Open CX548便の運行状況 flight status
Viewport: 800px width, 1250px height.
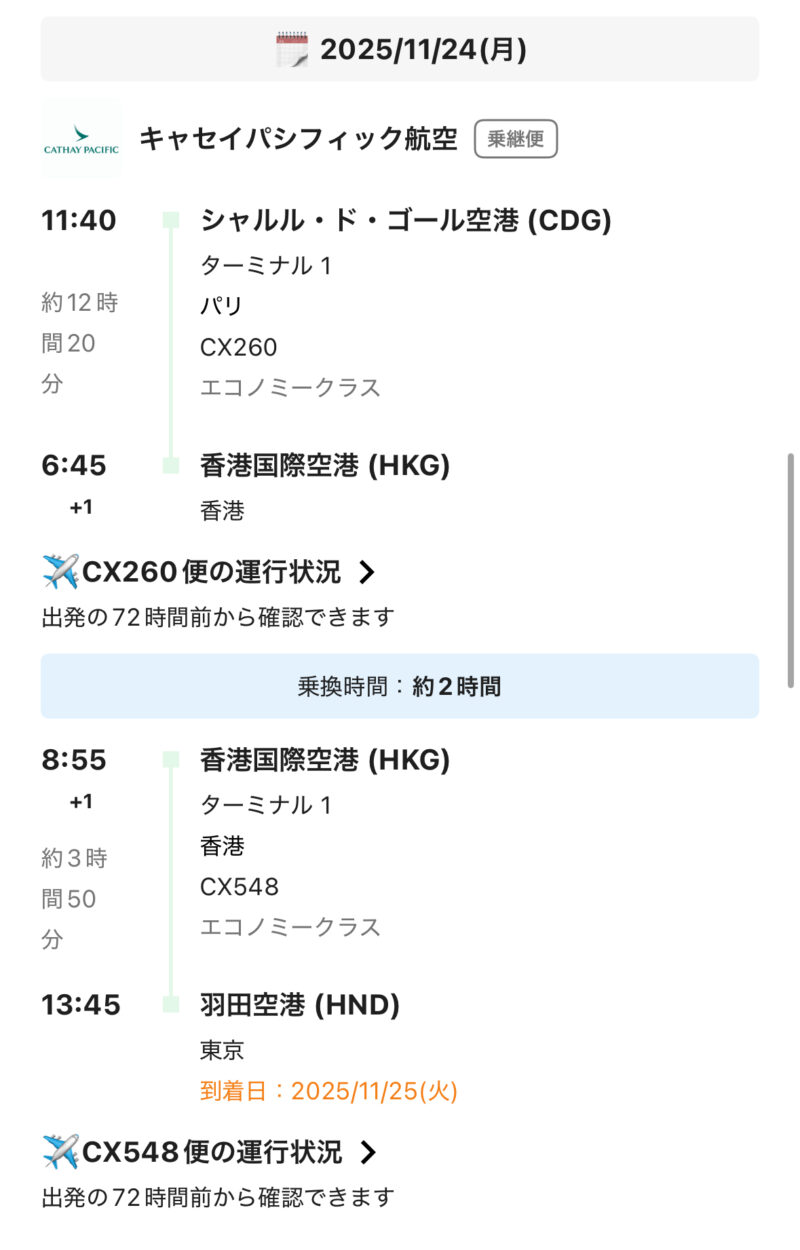(210, 1152)
